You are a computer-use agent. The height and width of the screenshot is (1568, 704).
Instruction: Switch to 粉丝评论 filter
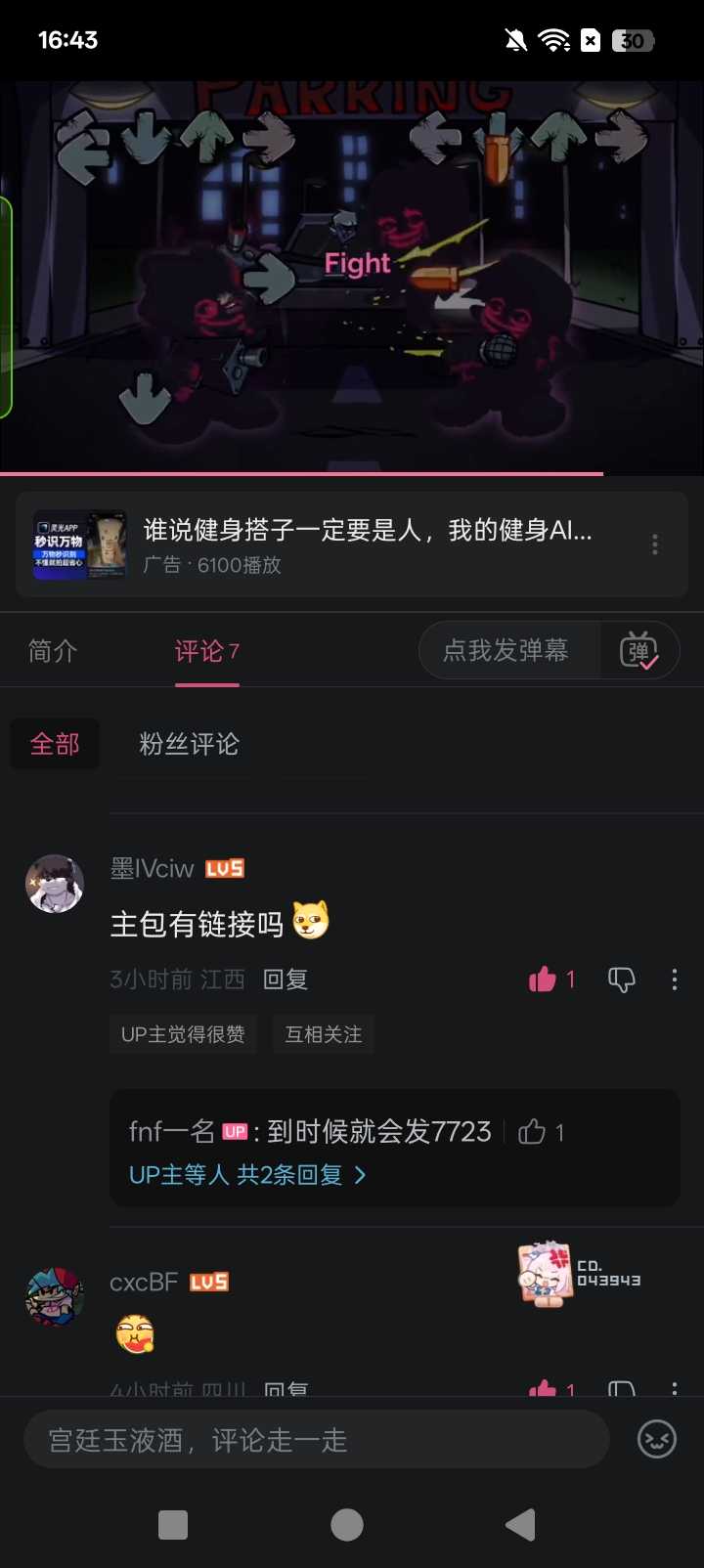189,744
